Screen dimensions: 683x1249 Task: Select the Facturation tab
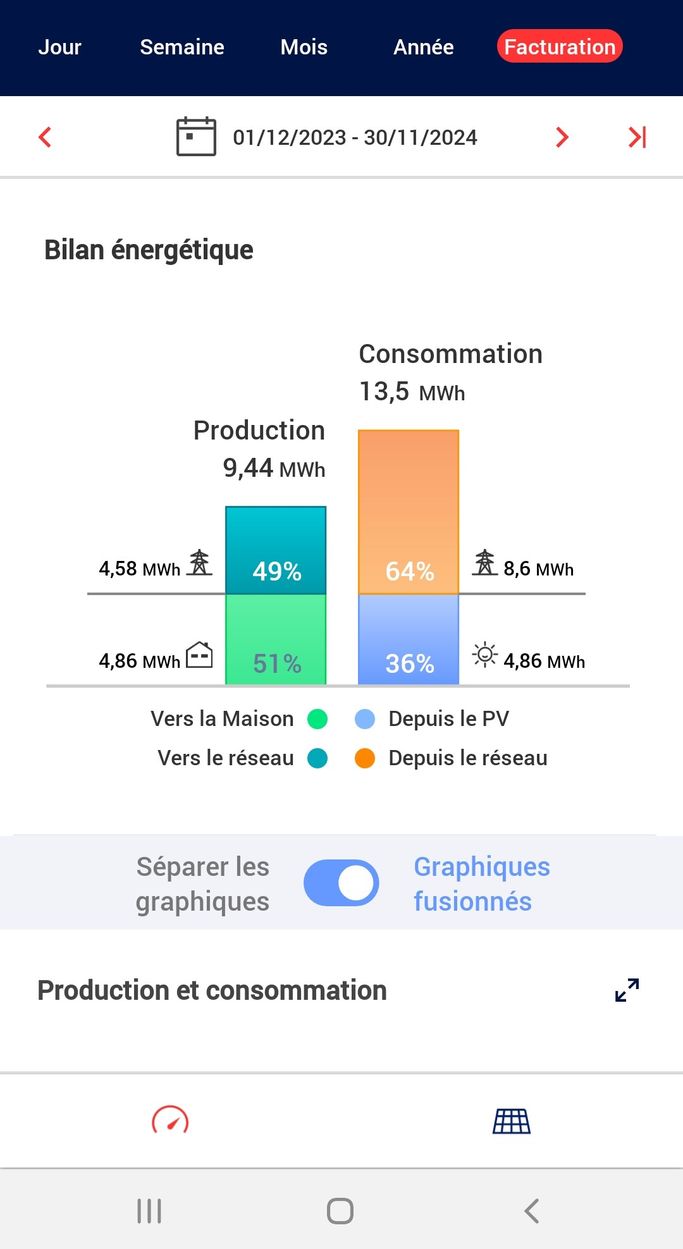point(560,47)
